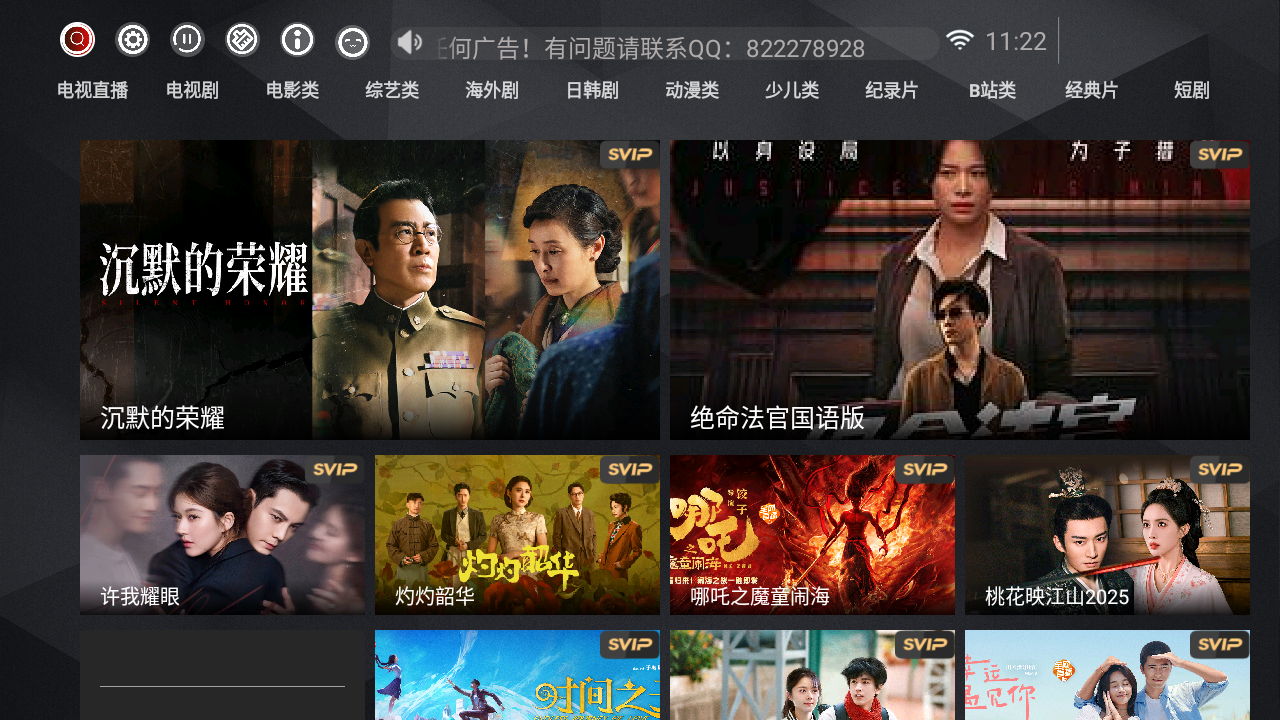
Task: Select the 纪录片 tab
Action: click(891, 91)
